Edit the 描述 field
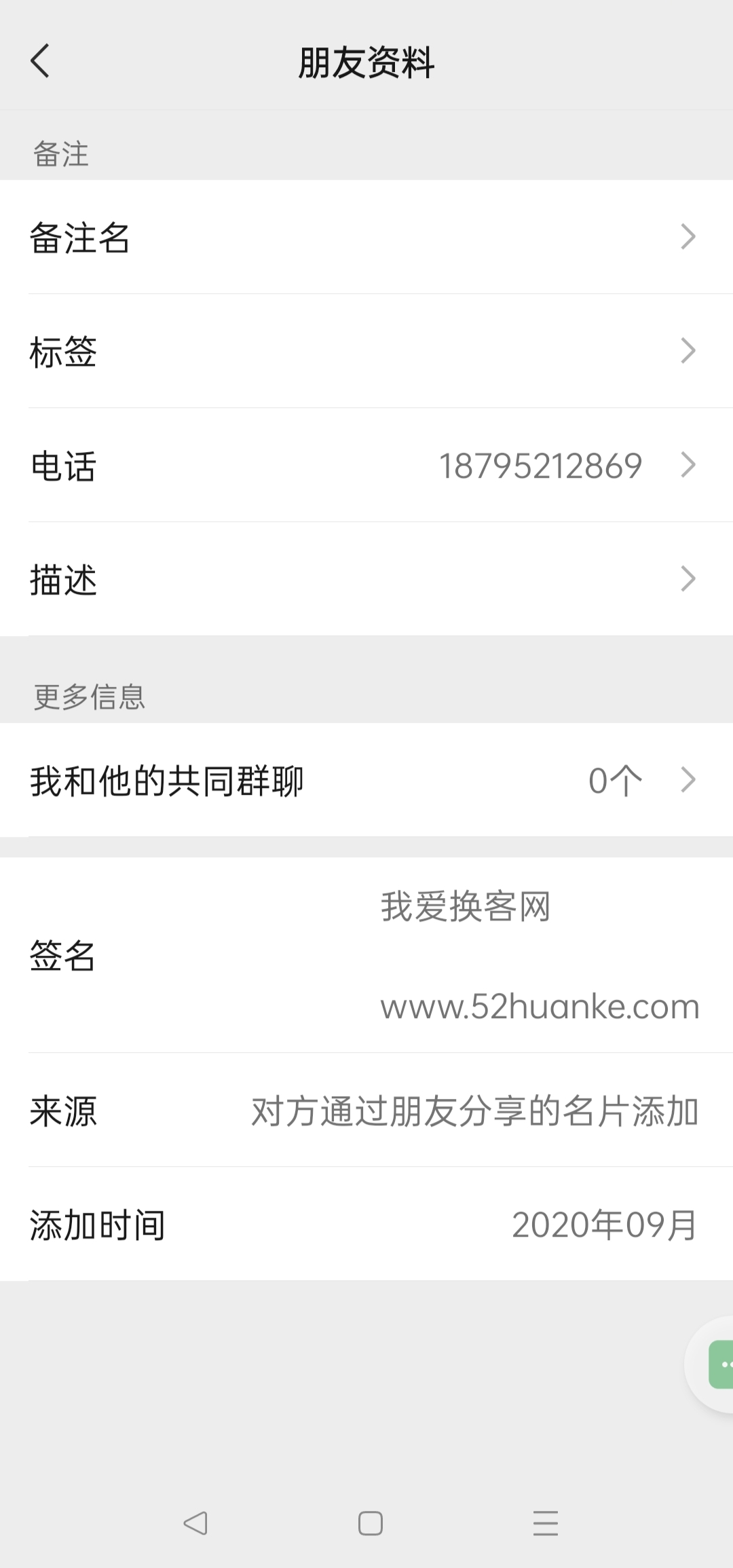 click(366, 579)
